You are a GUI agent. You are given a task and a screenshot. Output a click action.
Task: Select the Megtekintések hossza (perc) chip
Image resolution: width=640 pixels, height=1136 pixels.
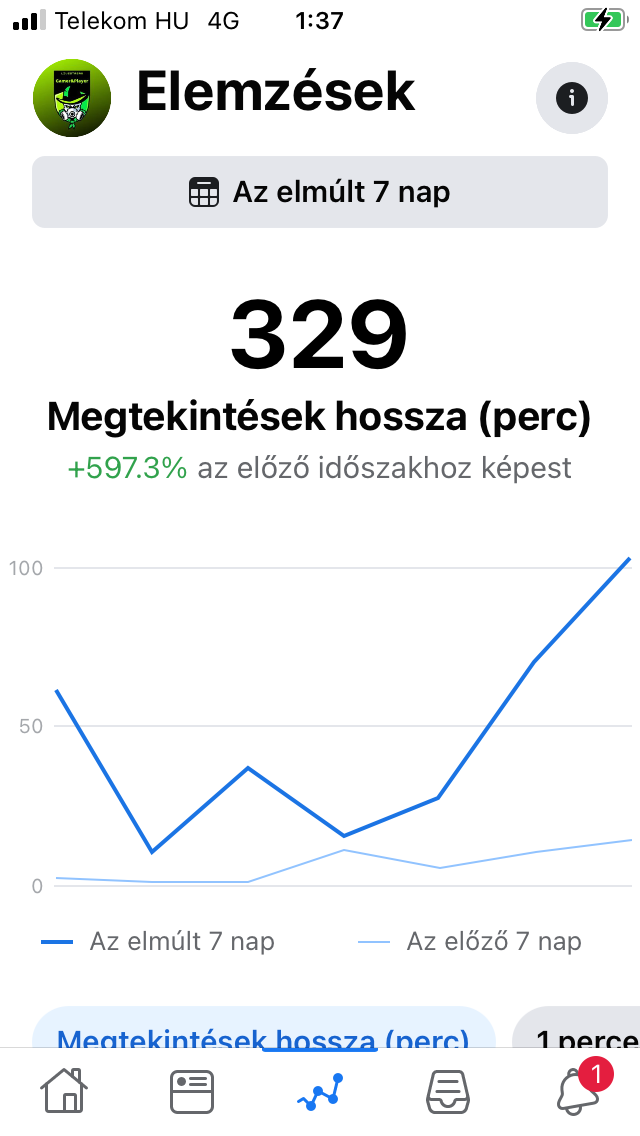click(x=264, y=1027)
